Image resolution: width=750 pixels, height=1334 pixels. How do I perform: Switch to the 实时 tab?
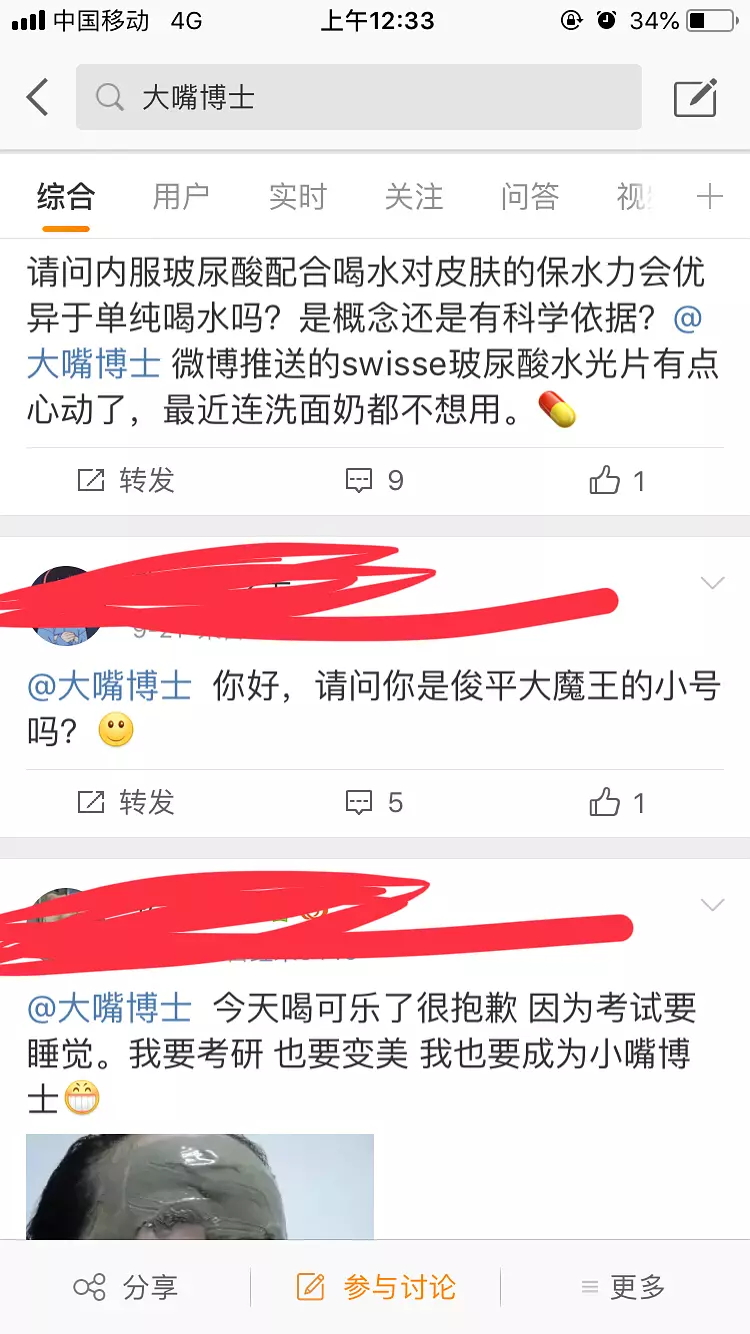pyautogui.click(x=297, y=197)
